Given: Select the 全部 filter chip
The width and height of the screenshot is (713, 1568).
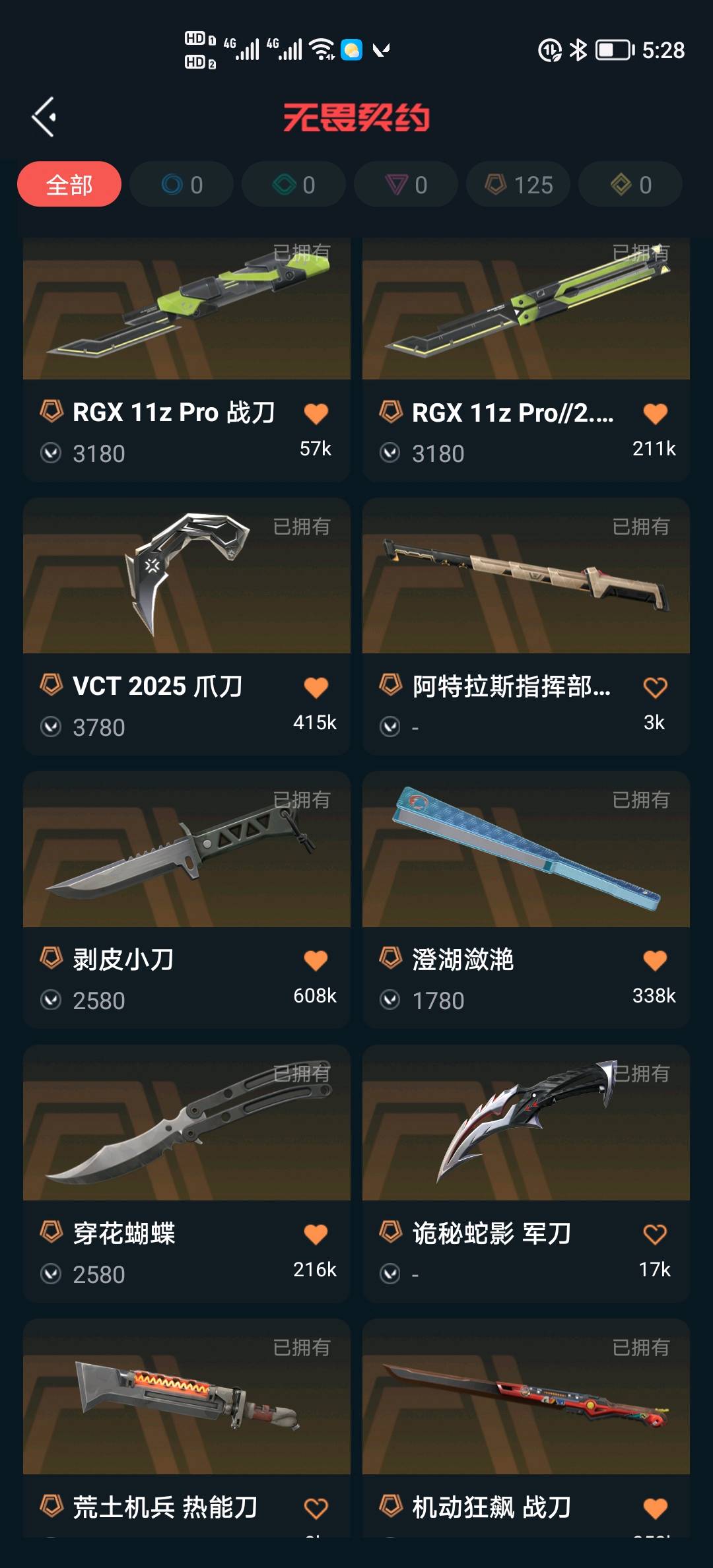Looking at the screenshot, I should pos(69,185).
